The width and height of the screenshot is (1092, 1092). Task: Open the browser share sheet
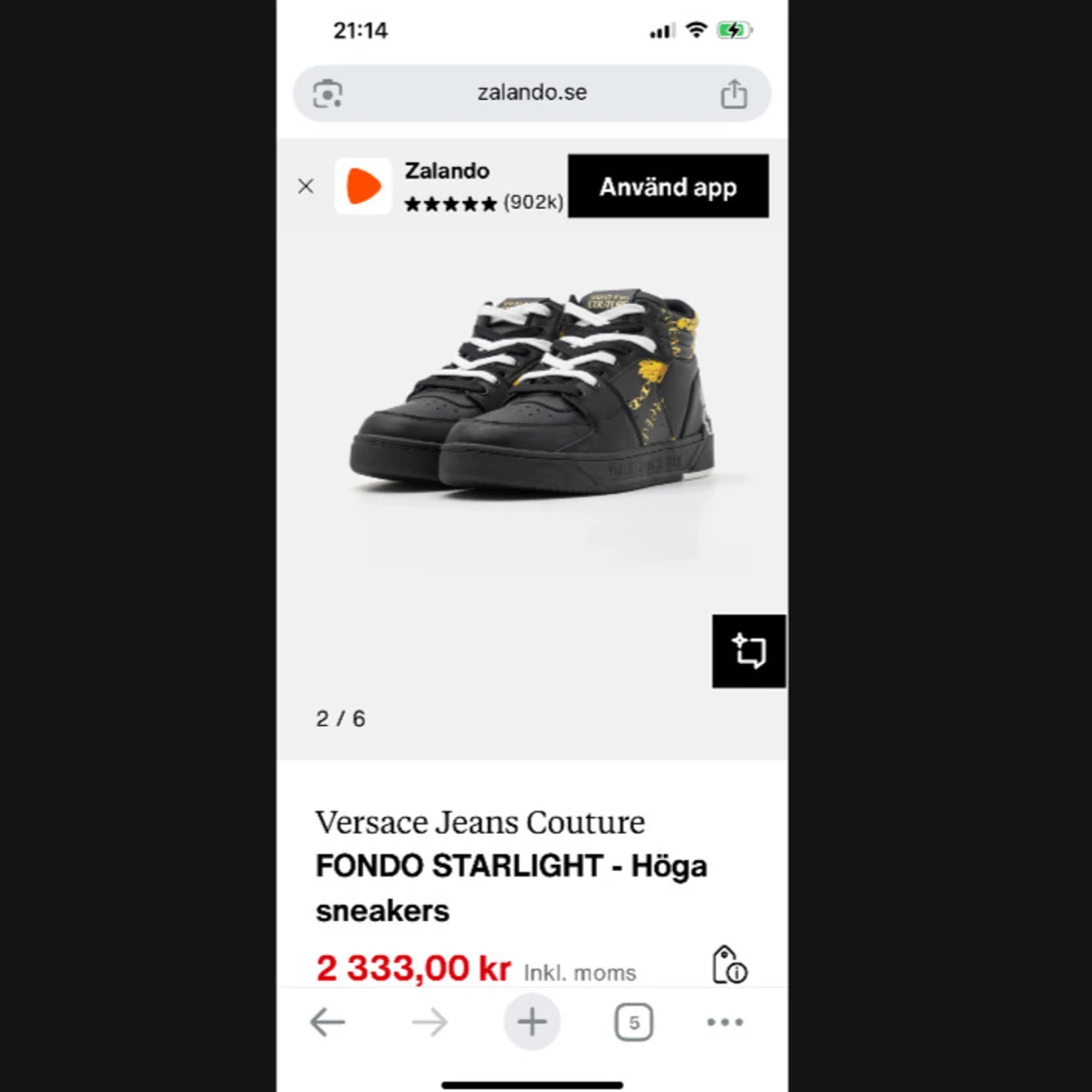734,94
